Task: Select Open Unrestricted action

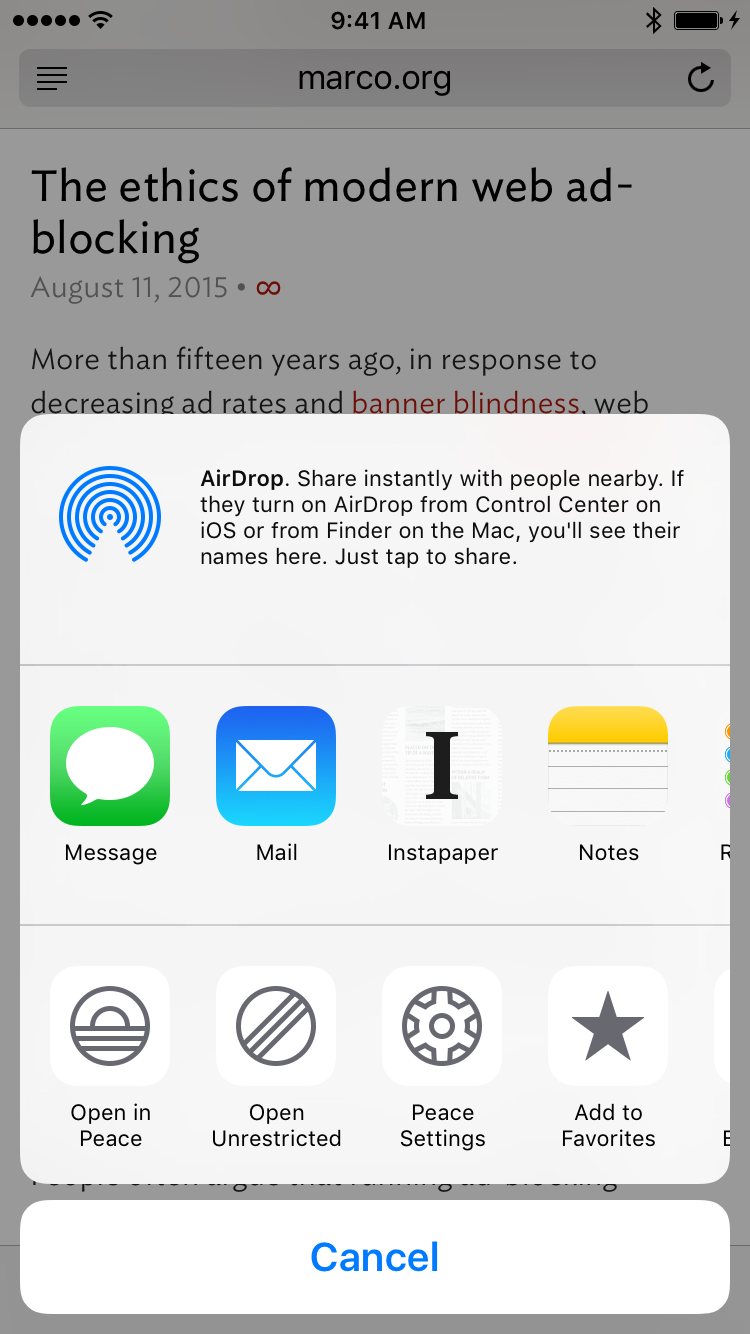Action: coord(276,1026)
